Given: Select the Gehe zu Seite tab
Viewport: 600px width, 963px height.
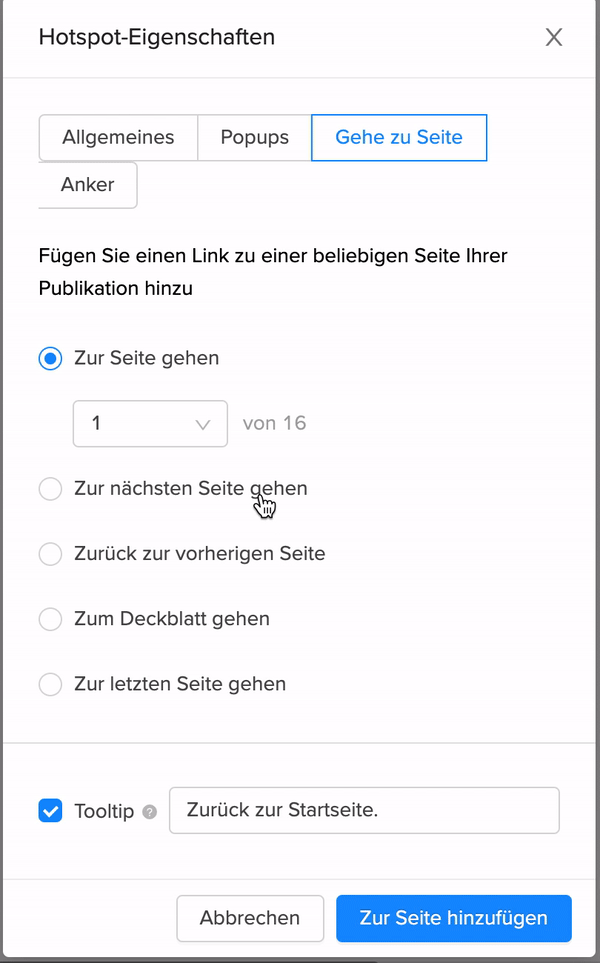Looking at the screenshot, I should tap(399, 138).
